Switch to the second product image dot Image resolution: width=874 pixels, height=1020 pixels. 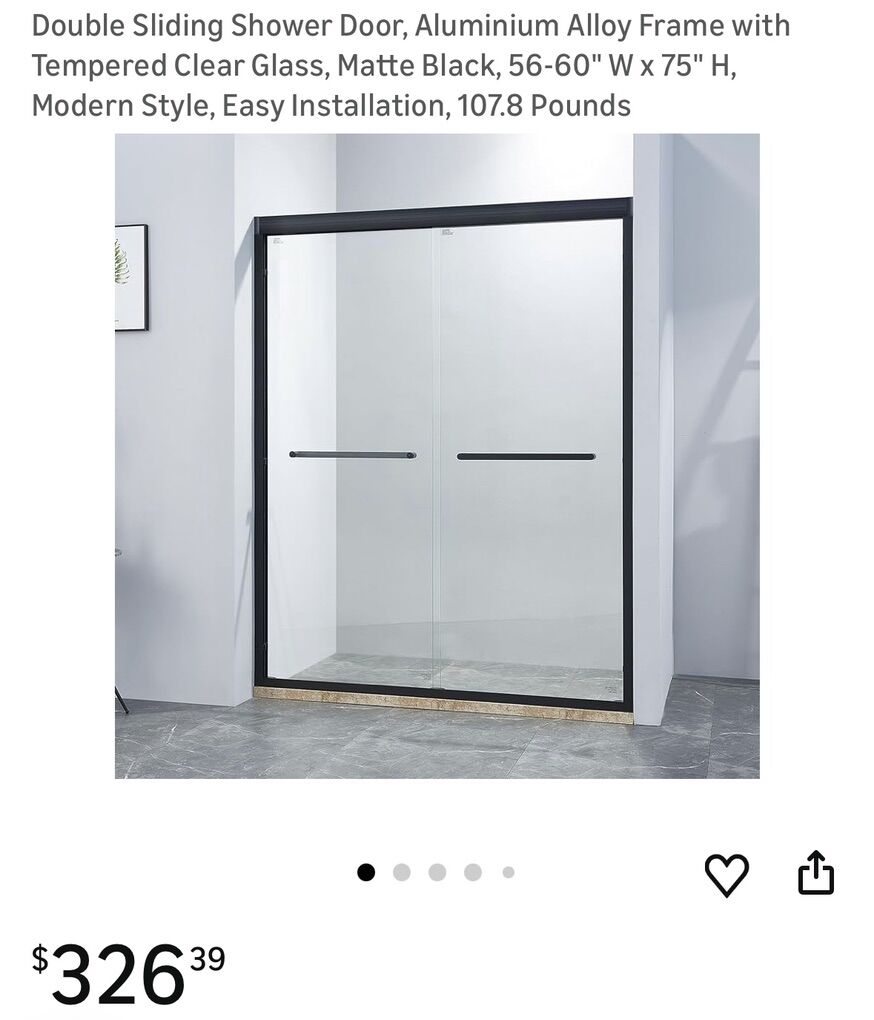point(402,870)
